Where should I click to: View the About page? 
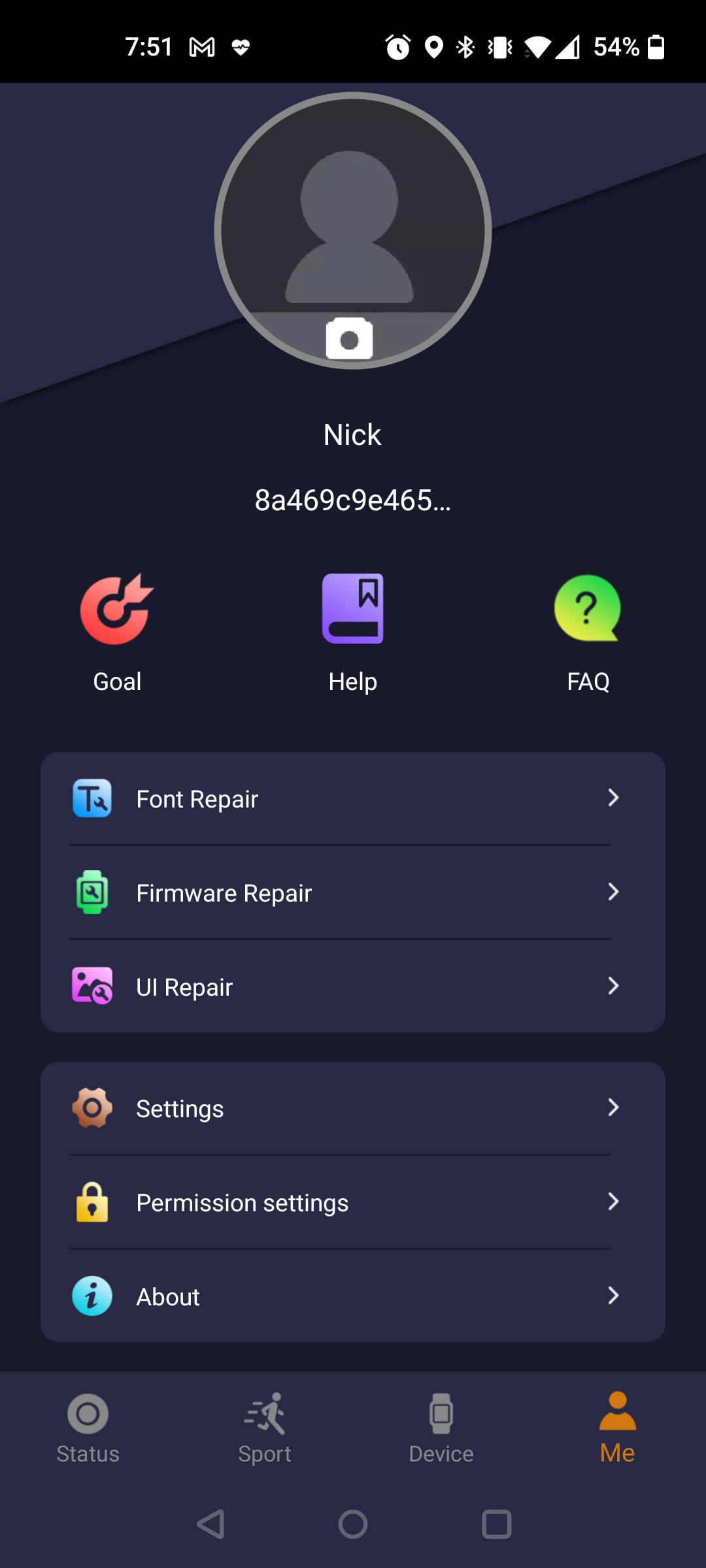point(353,1296)
